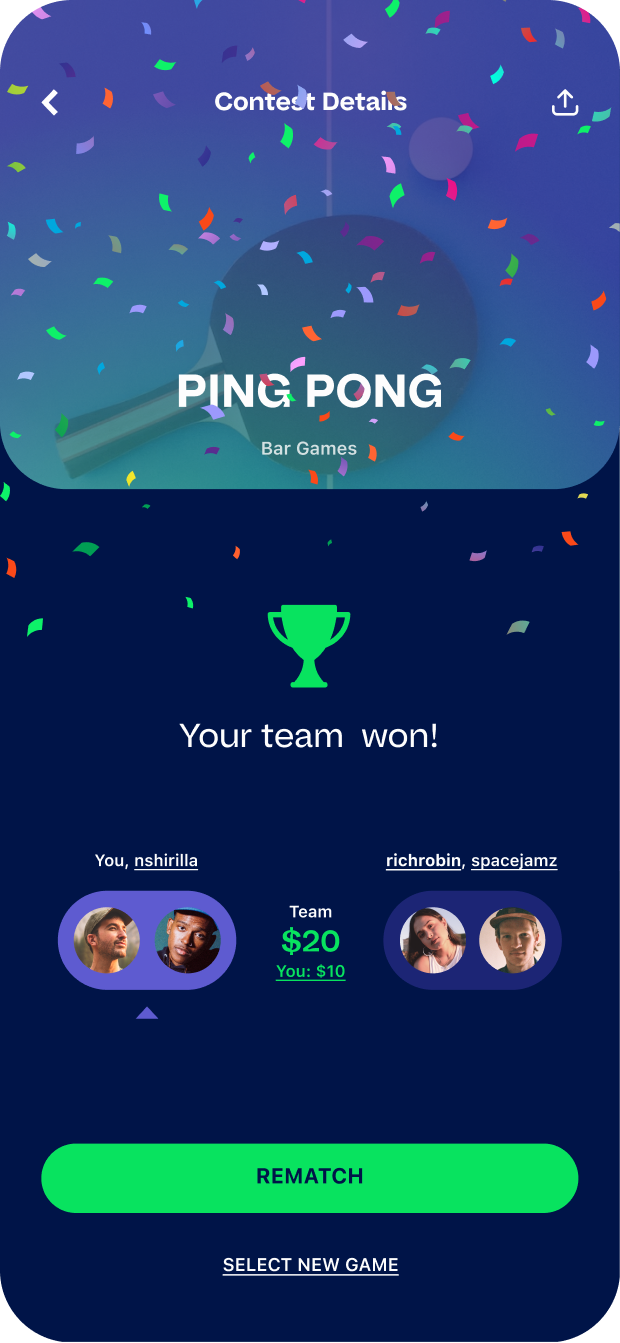
Task: Select your team's avatar pill
Action: [147, 940]
